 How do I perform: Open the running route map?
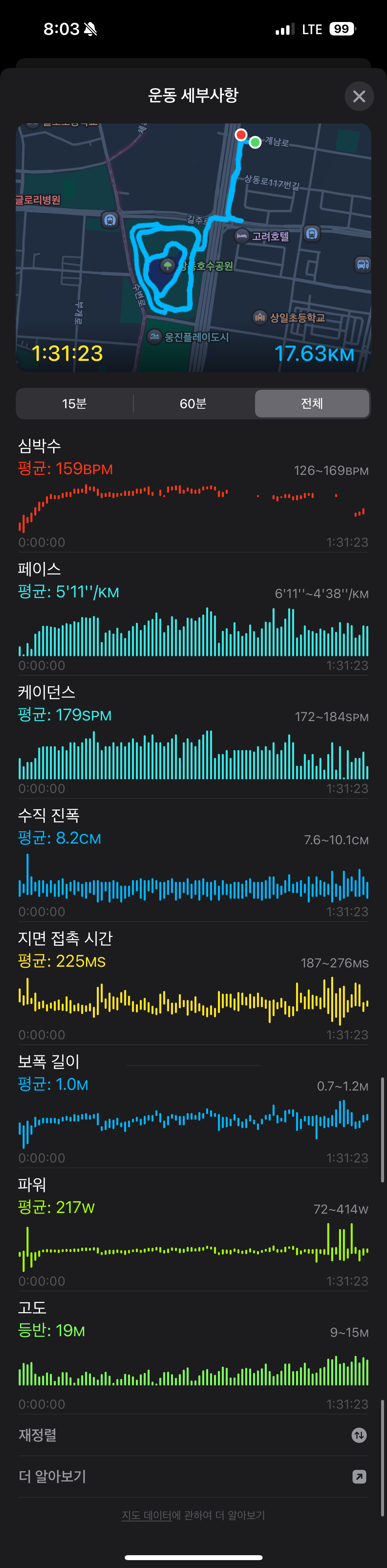tap(194, 248)
